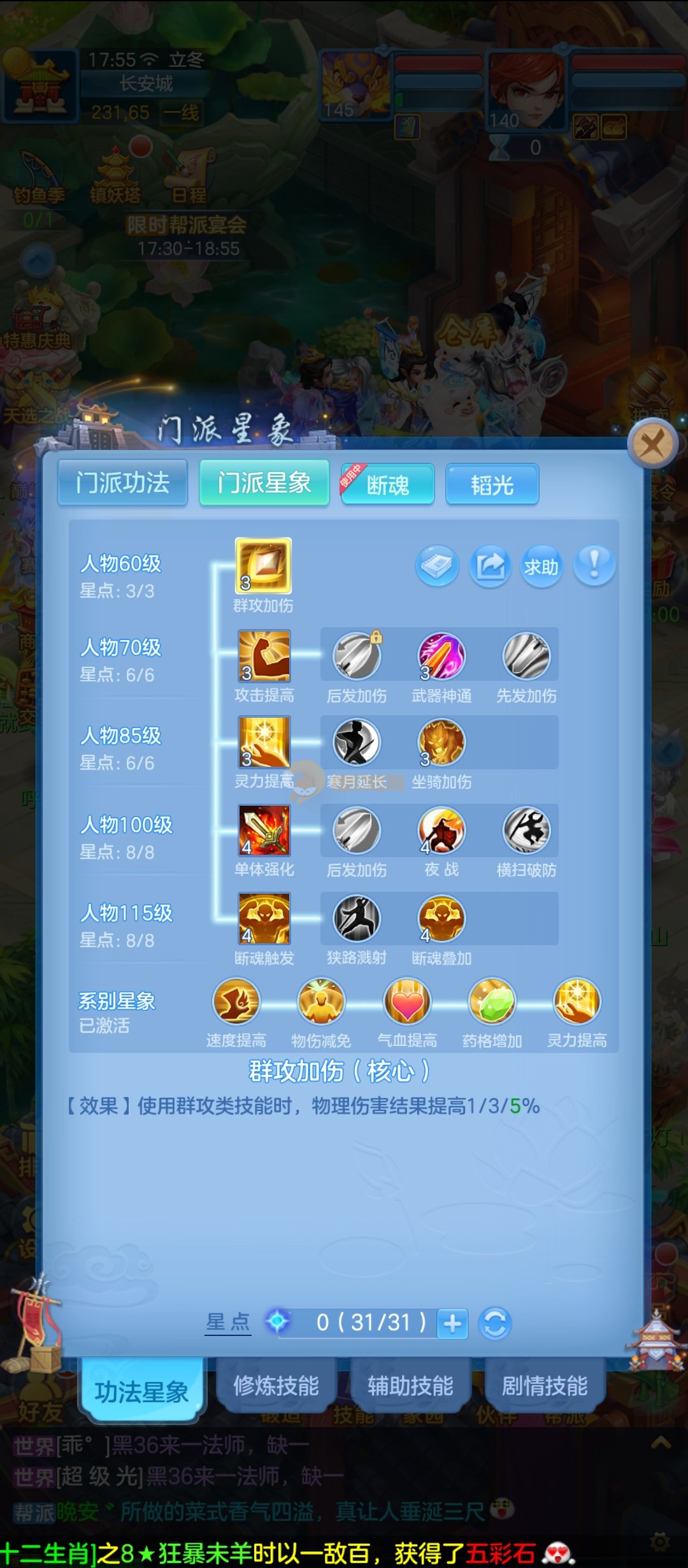Select the 夜战 skill node
This screenshot has width=688, height=1568.
[441, 831]
